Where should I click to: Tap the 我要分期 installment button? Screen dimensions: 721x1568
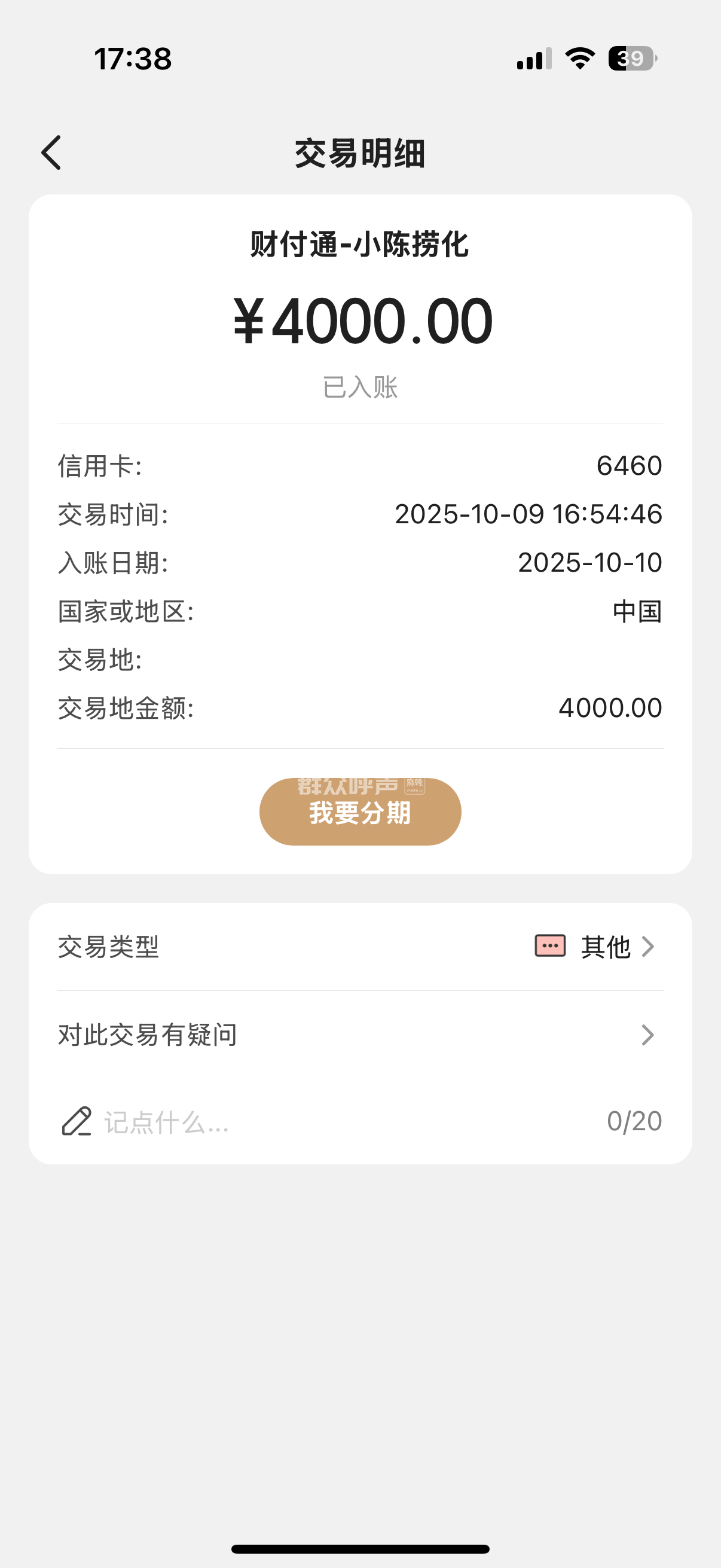pos(359,812)
